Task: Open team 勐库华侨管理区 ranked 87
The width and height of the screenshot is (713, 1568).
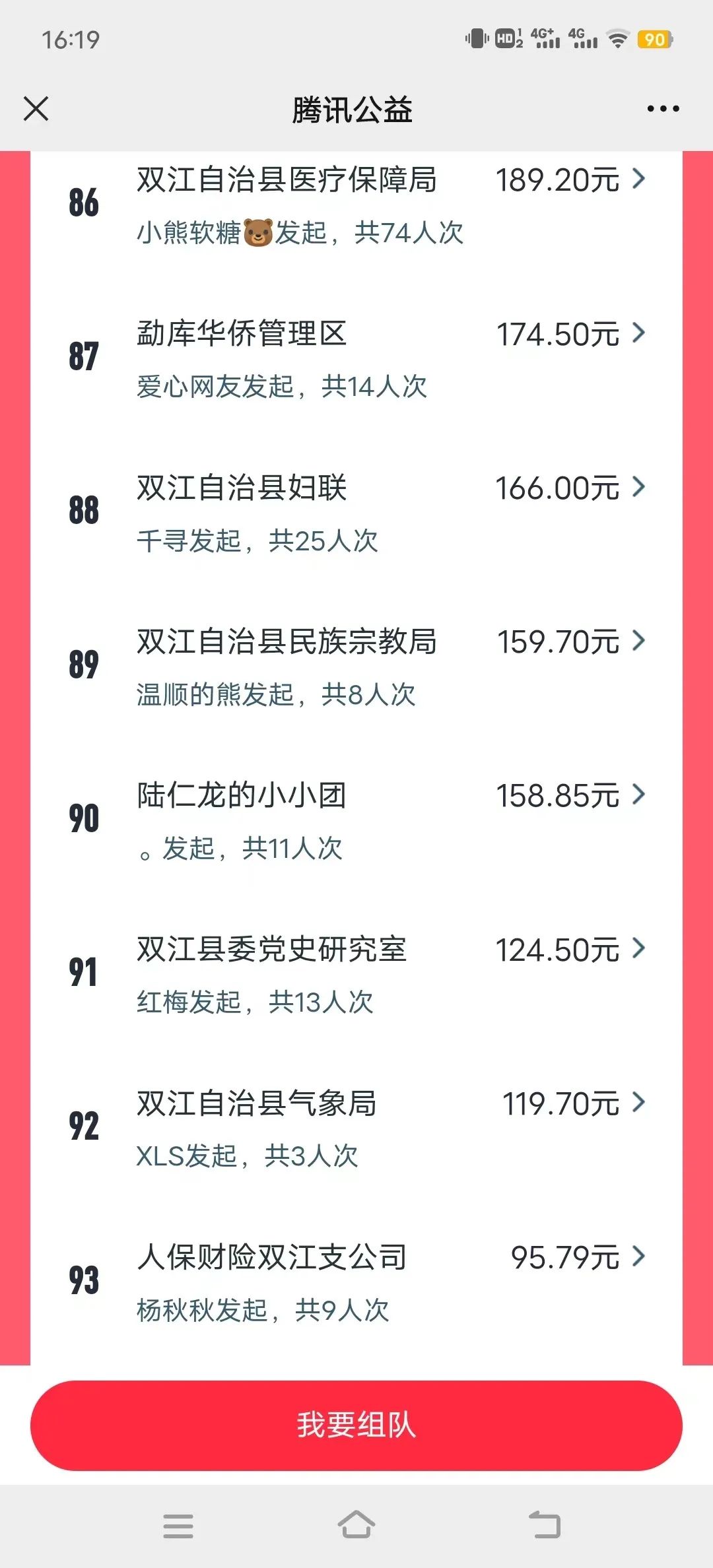Action: coord(356,358)
